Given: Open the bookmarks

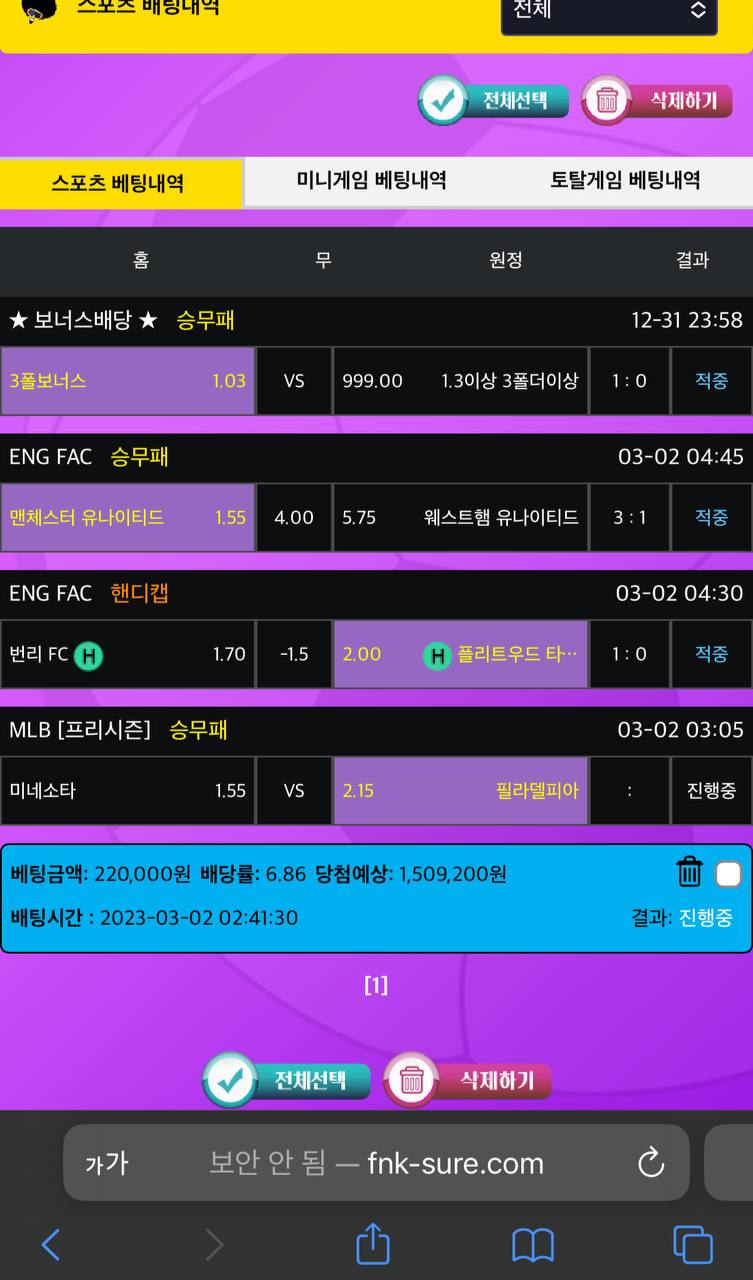Looking at the screenshot, I should pos(533,1245).
